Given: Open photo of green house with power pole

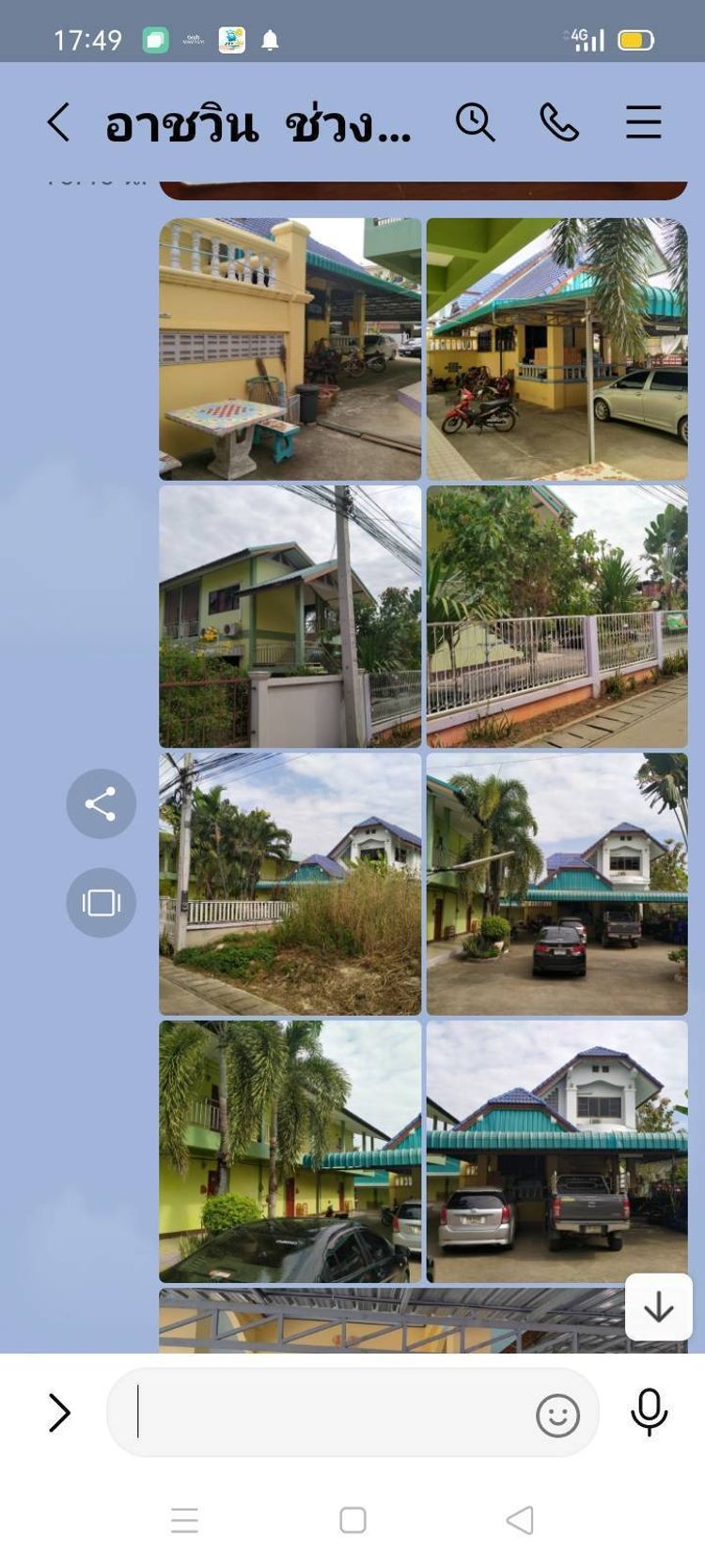Looking at the screenshot, I should (290, 616).
